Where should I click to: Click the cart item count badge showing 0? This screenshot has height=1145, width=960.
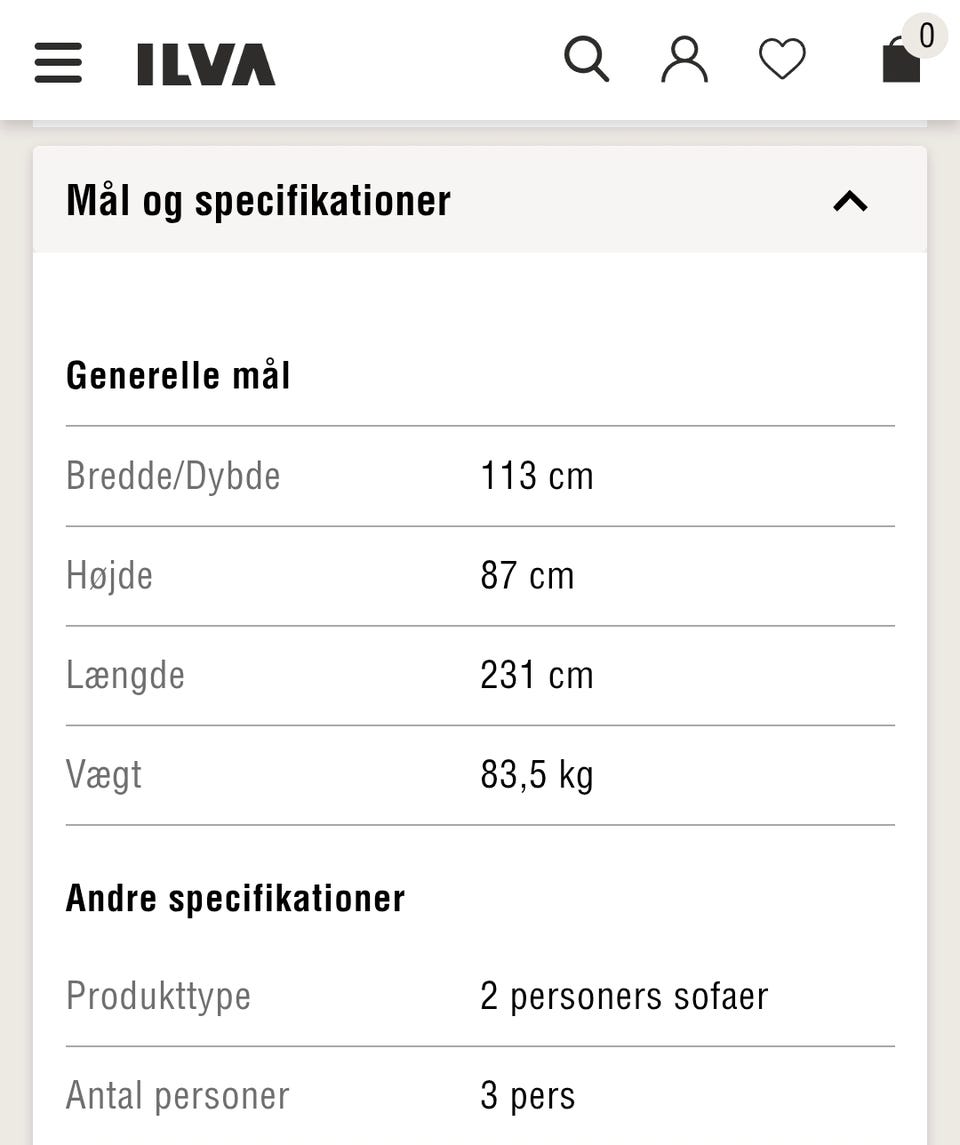925,35
